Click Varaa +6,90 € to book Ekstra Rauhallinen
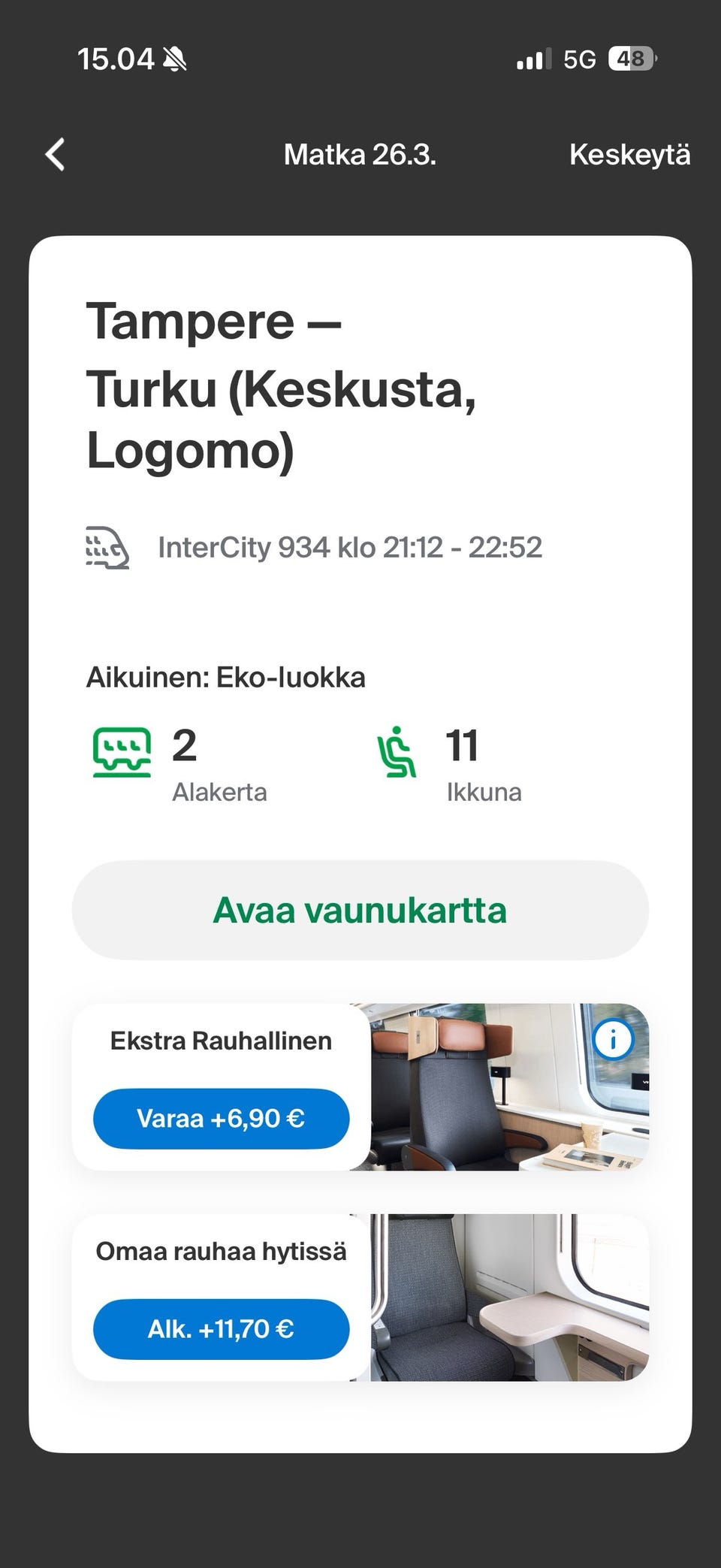 pos(220,1119)
